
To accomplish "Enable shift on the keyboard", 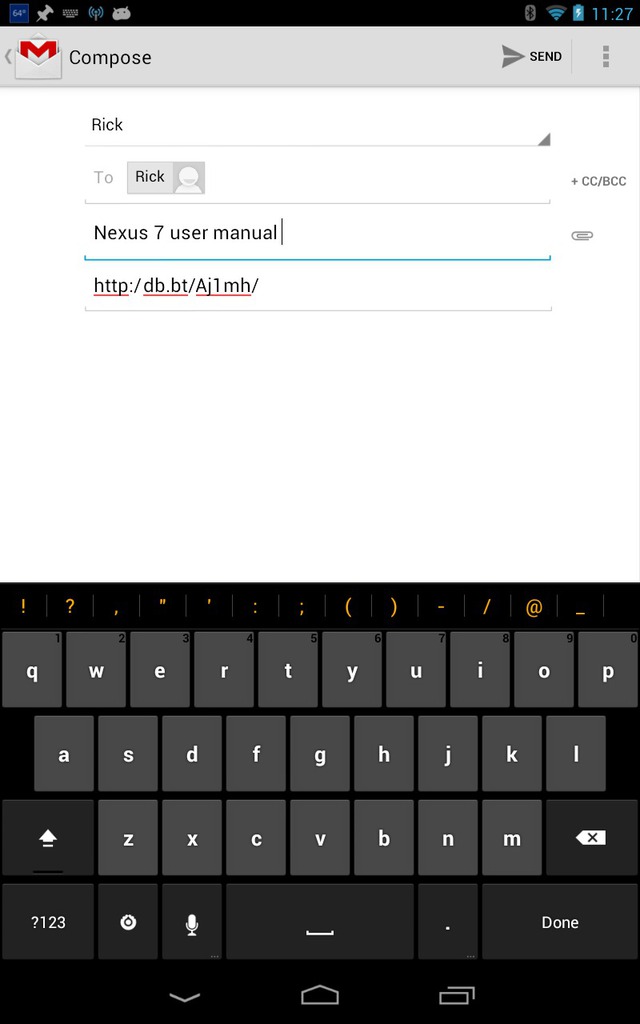I will [x=48, y=838].
